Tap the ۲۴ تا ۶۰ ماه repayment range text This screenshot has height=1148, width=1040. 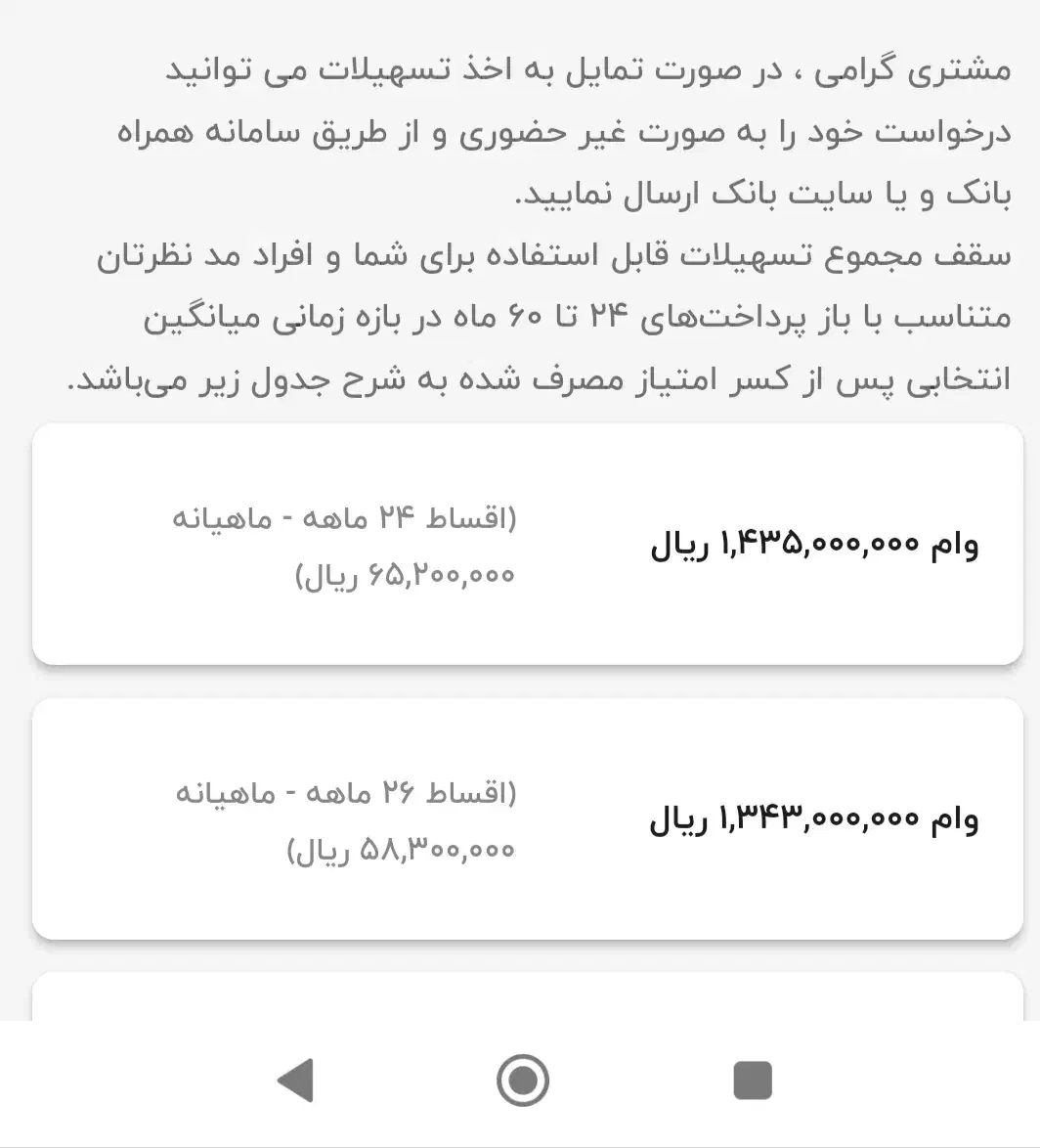click(547, 316)
